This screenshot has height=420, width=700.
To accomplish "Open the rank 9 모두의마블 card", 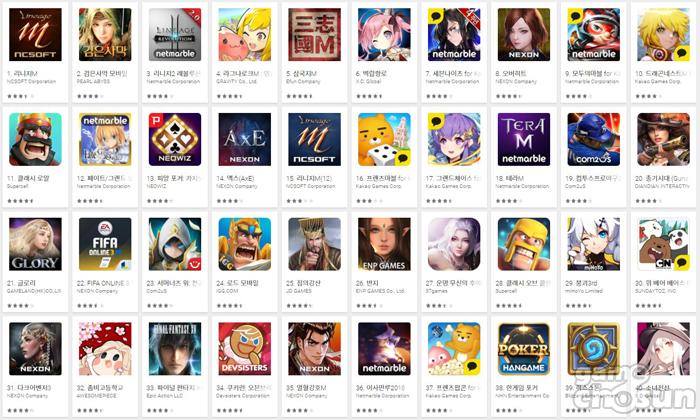I will 595,35.
